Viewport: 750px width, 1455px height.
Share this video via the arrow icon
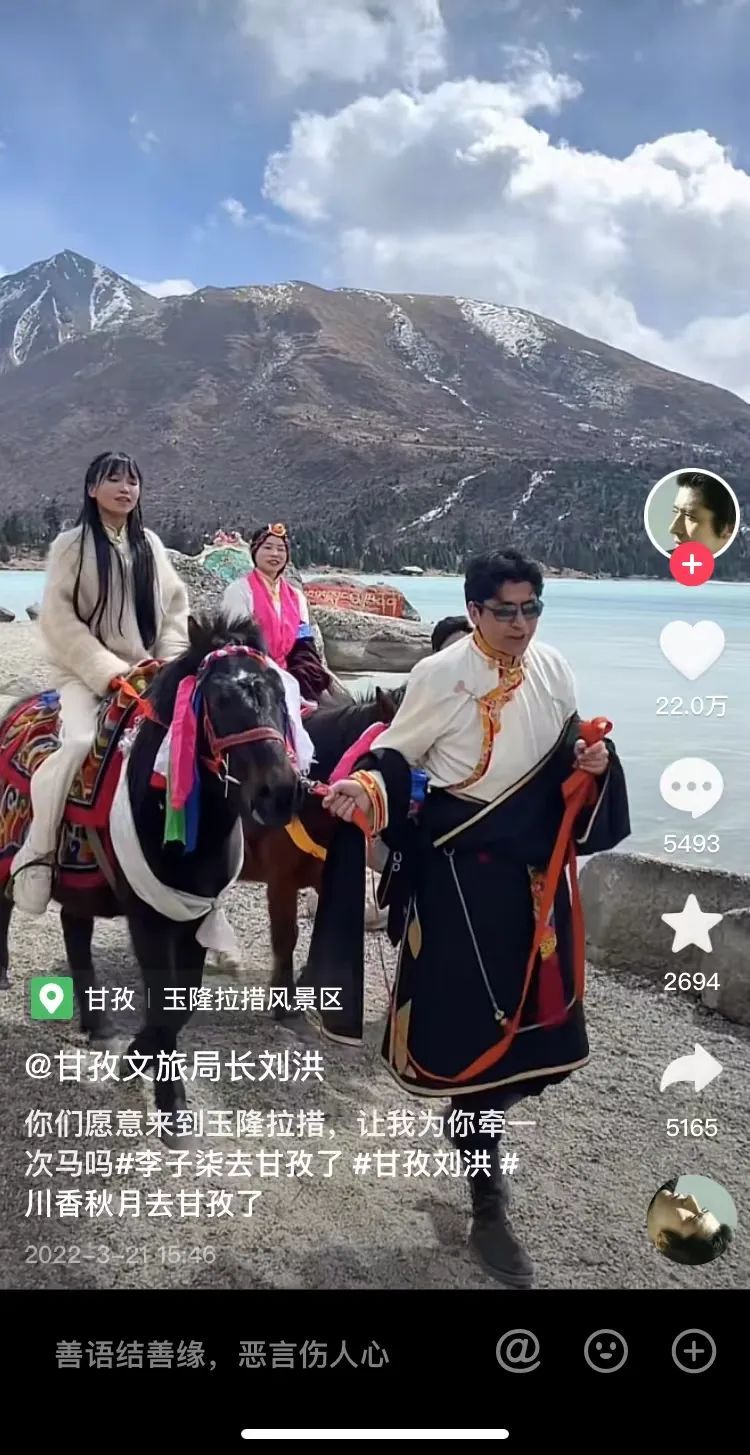click(x=691, y=1070)
